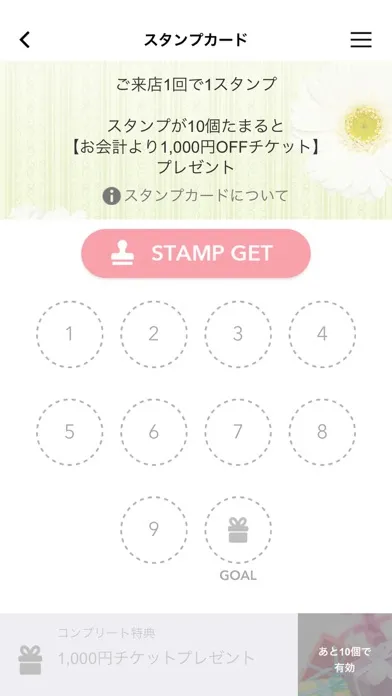
Task: Open the スタンプカードについて info link
Action: (x=196, y=196)
